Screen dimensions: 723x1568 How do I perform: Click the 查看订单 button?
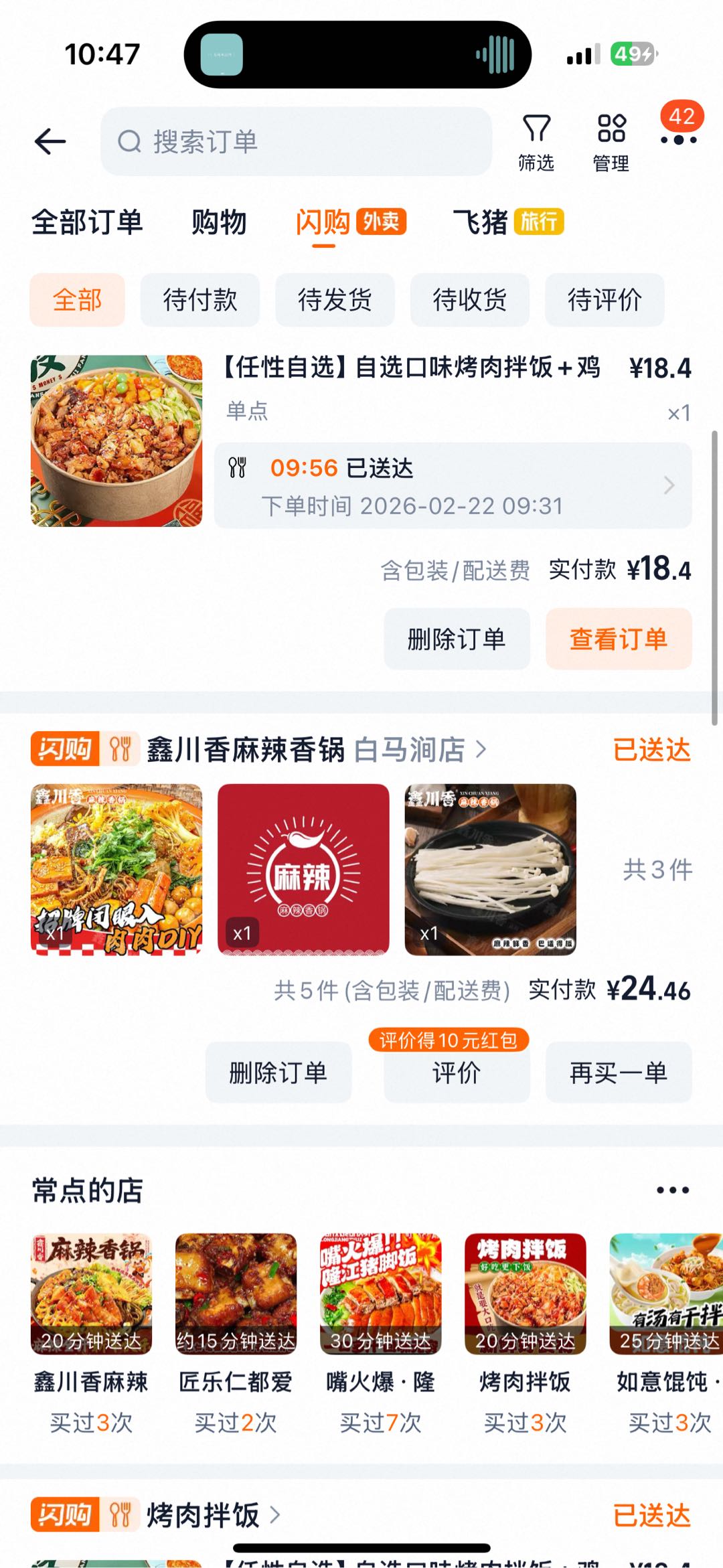619,639
